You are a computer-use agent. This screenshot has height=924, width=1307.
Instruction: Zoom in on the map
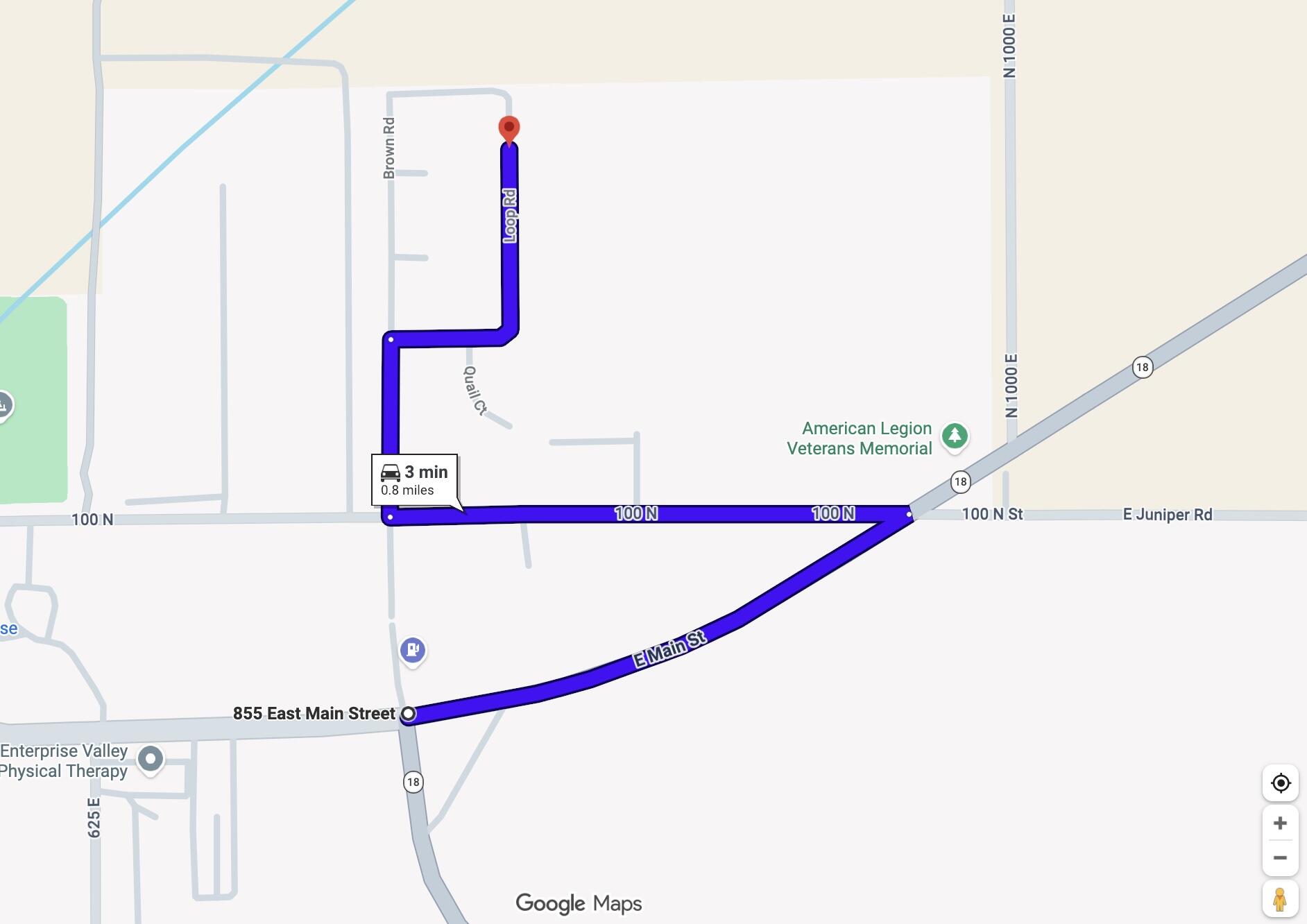[1281, 823]
